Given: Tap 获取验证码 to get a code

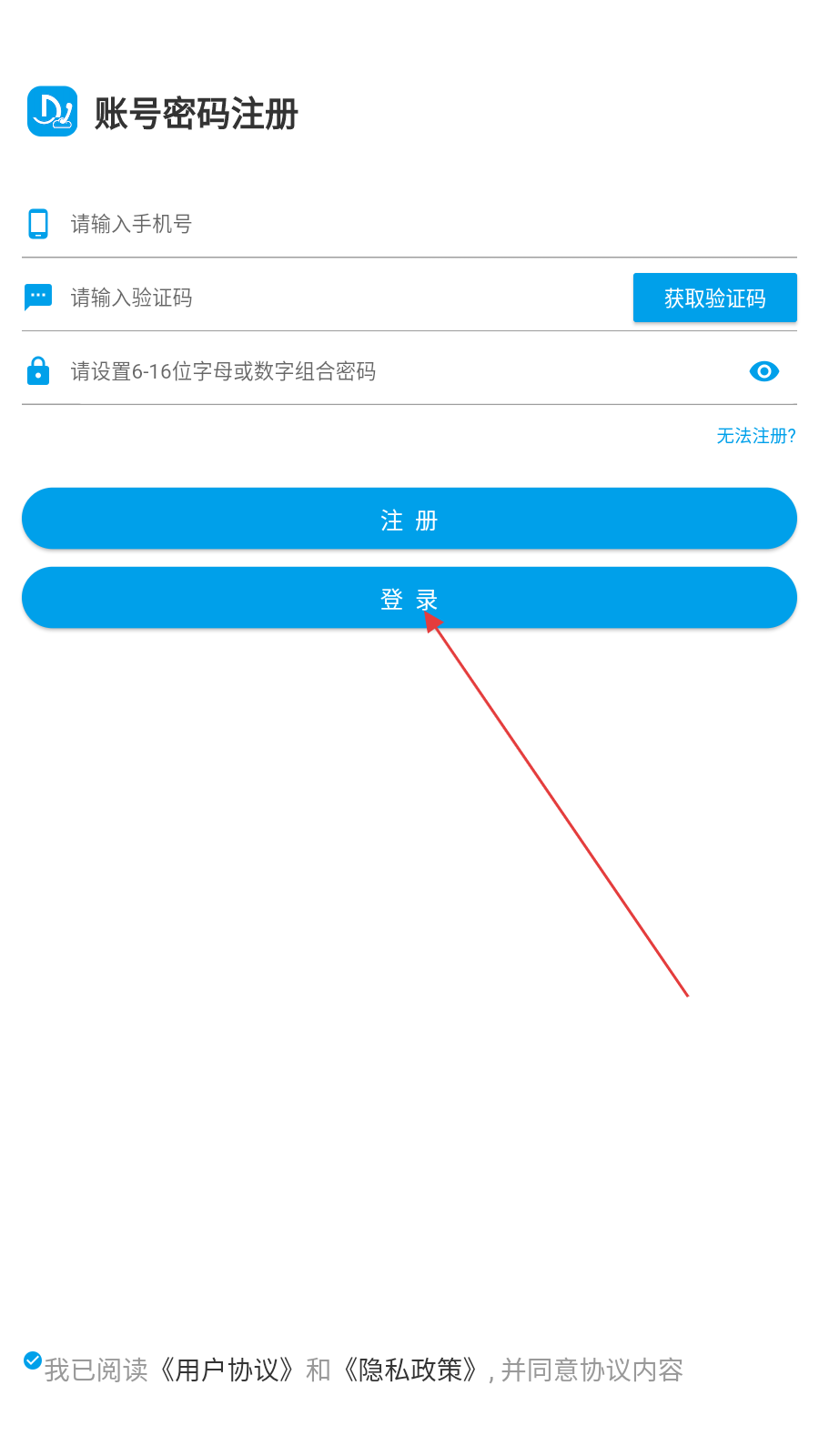Looking at the screenshot, I should tap(715, 298).
